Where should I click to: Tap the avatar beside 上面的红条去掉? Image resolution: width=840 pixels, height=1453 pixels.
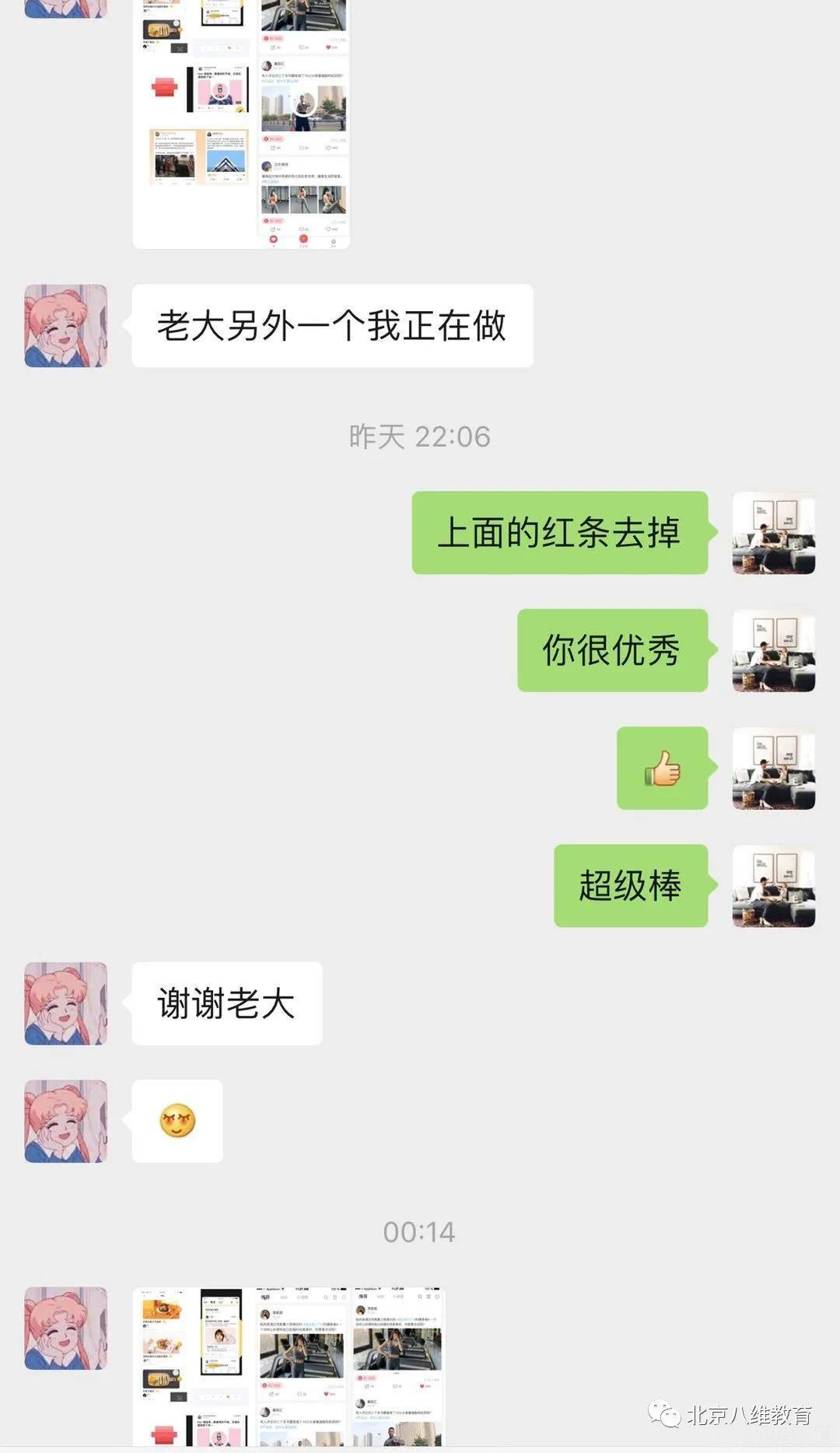point(773,533)
